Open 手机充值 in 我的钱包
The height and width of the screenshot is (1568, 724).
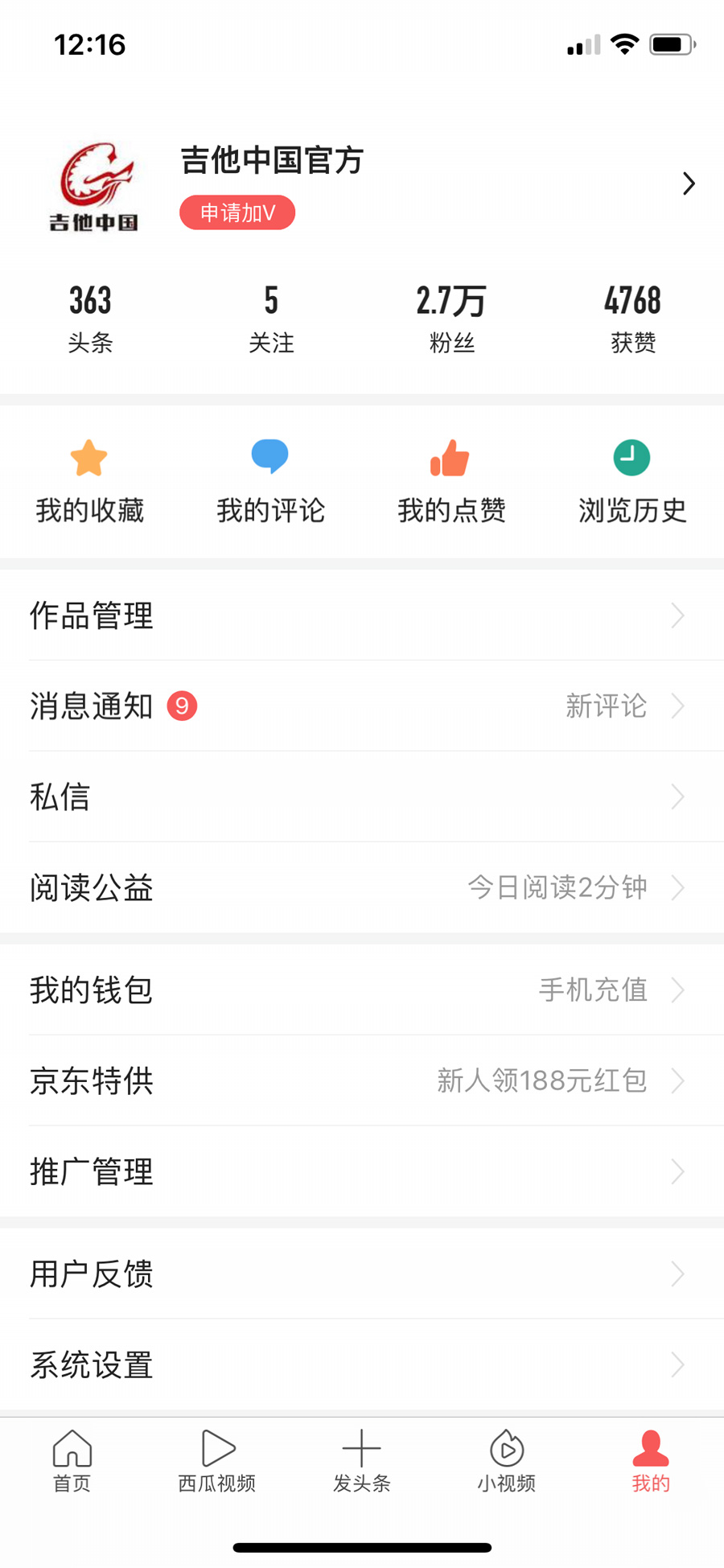point(593,990)
